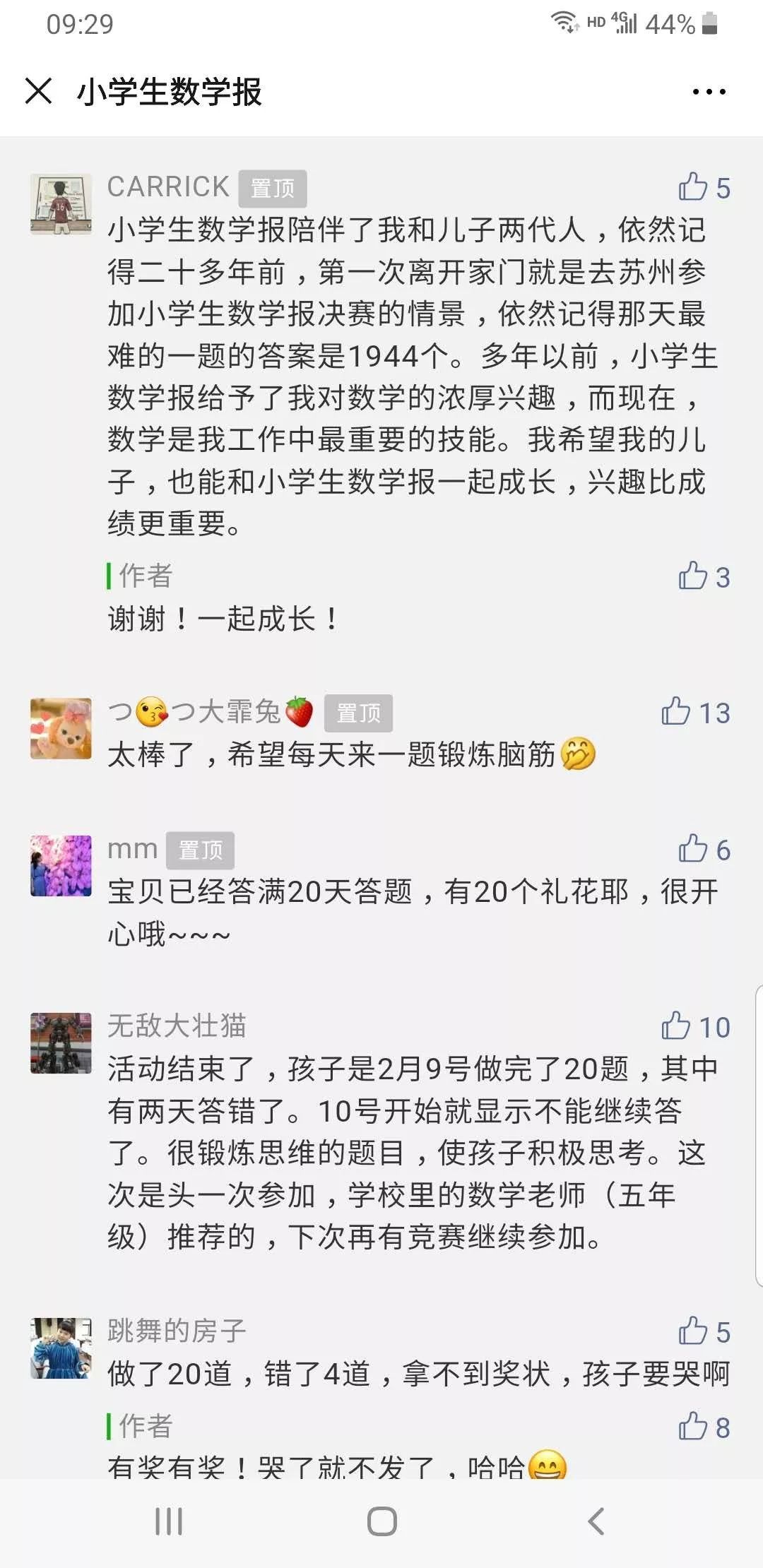
Task: Like the author's reply 谢谢！一起成长！
Action: [x=704, y=576]
